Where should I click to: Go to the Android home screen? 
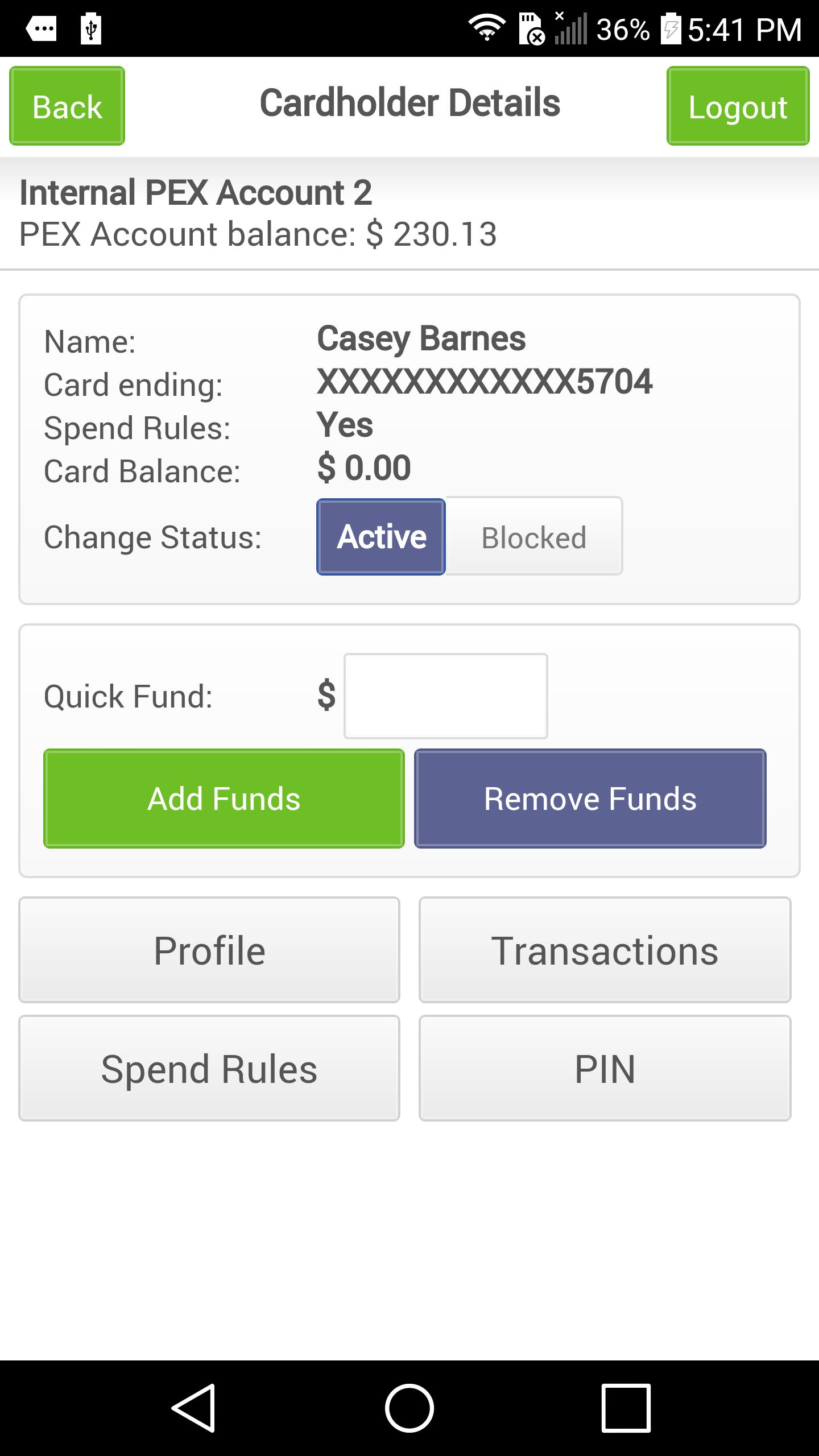click(409, 1408)
